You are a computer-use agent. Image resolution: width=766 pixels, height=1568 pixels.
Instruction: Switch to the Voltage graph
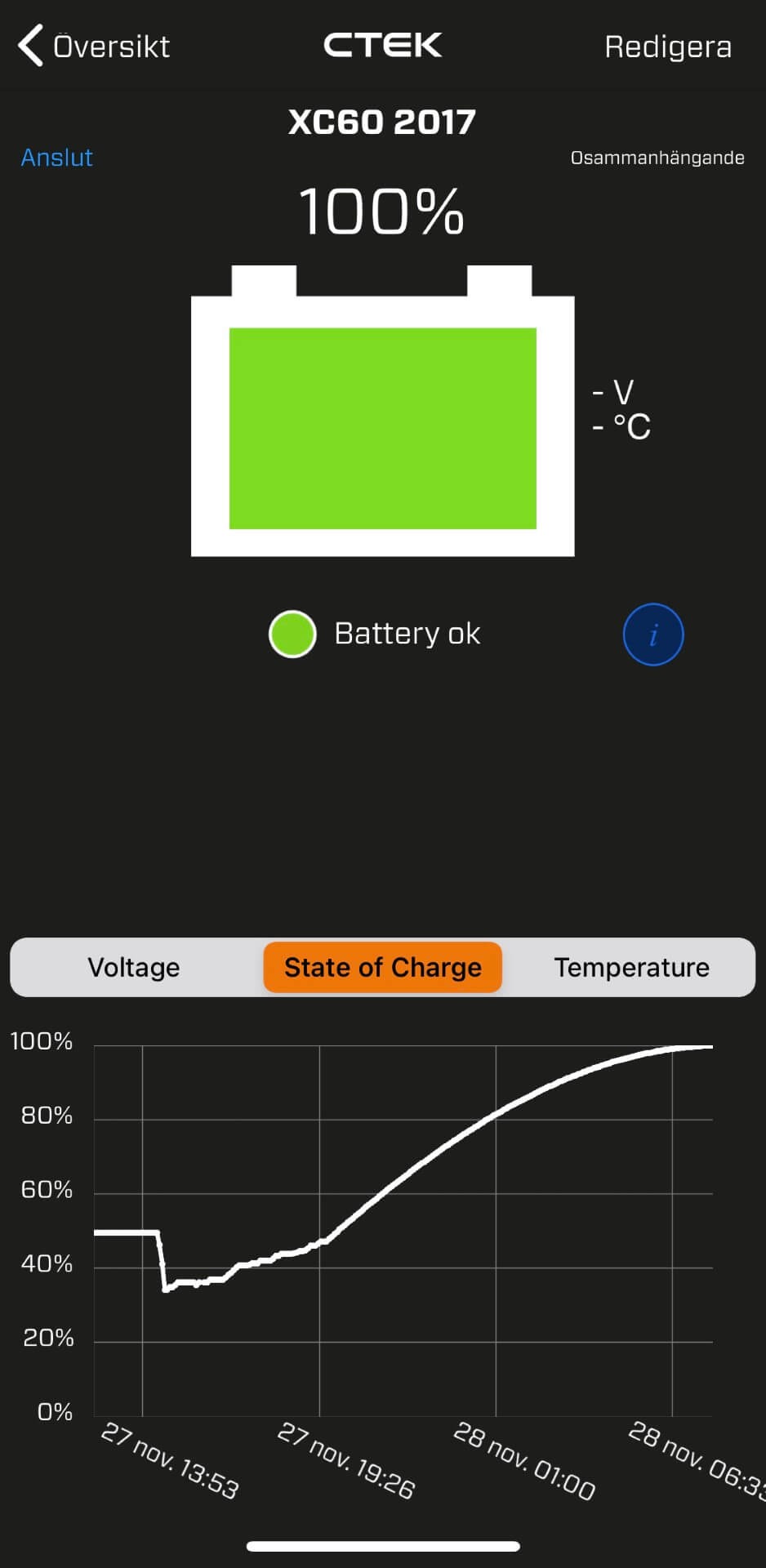[x=134, y=968]
